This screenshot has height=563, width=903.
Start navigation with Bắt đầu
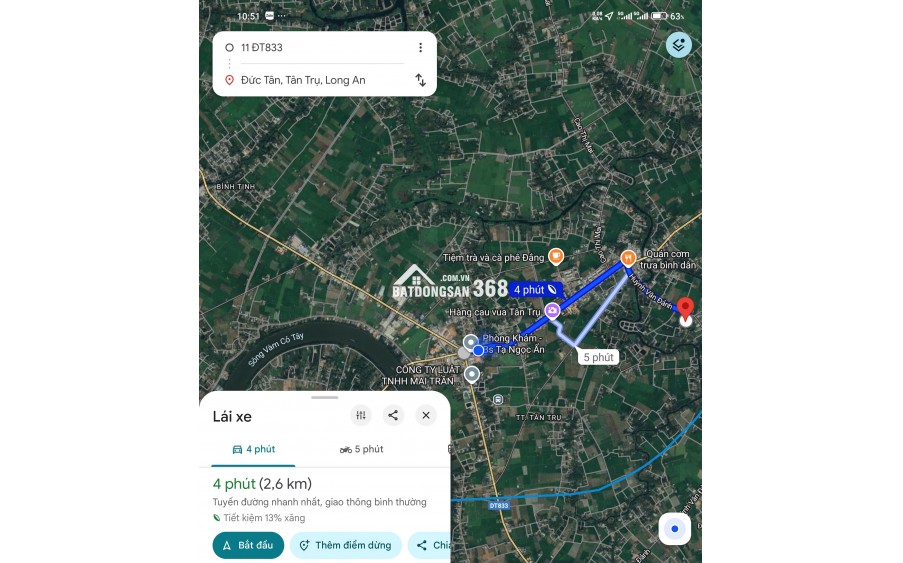[x=248, y=545]
